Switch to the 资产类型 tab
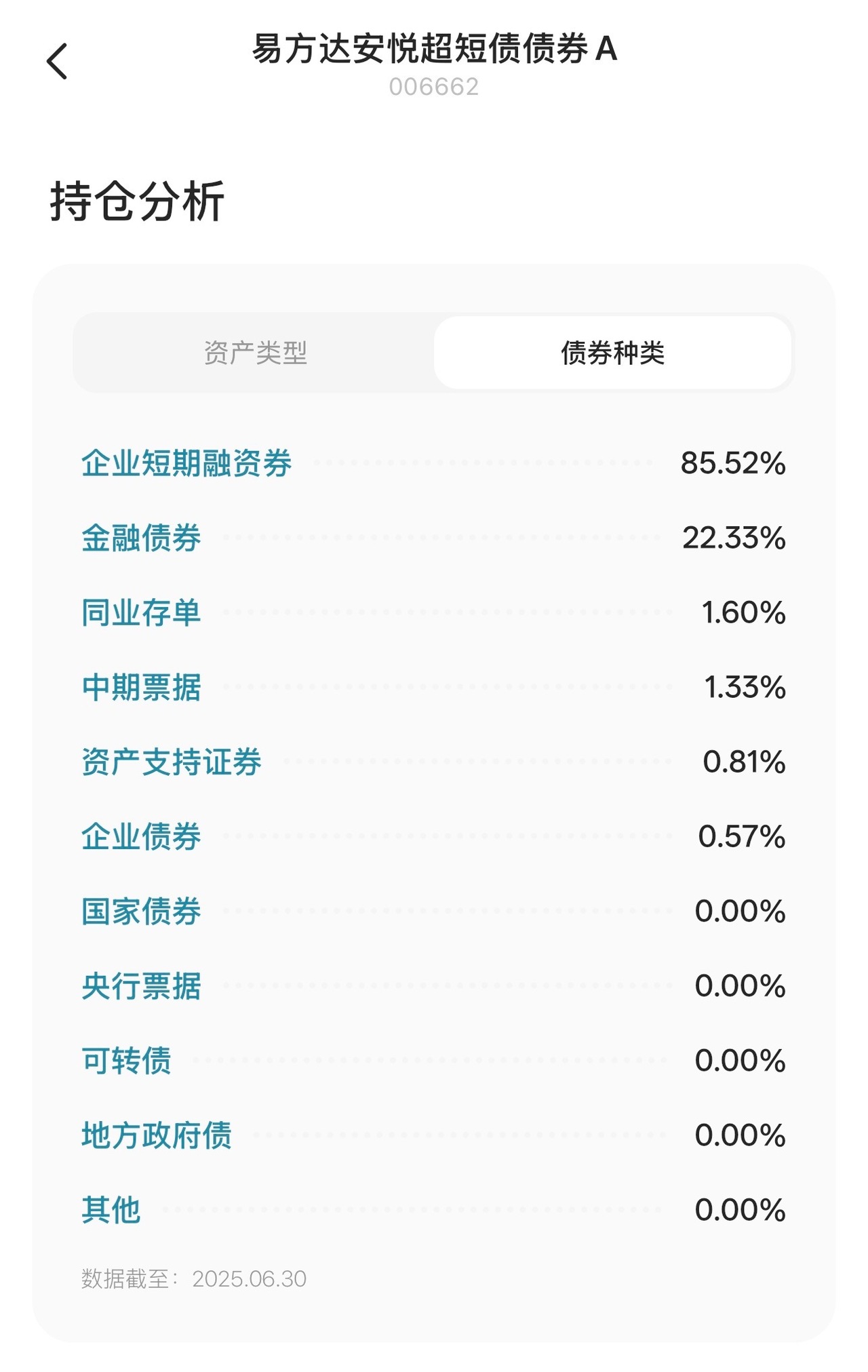Image resolution: width=868 pixels, height=1372 pixels. click(x=255, y=353)
